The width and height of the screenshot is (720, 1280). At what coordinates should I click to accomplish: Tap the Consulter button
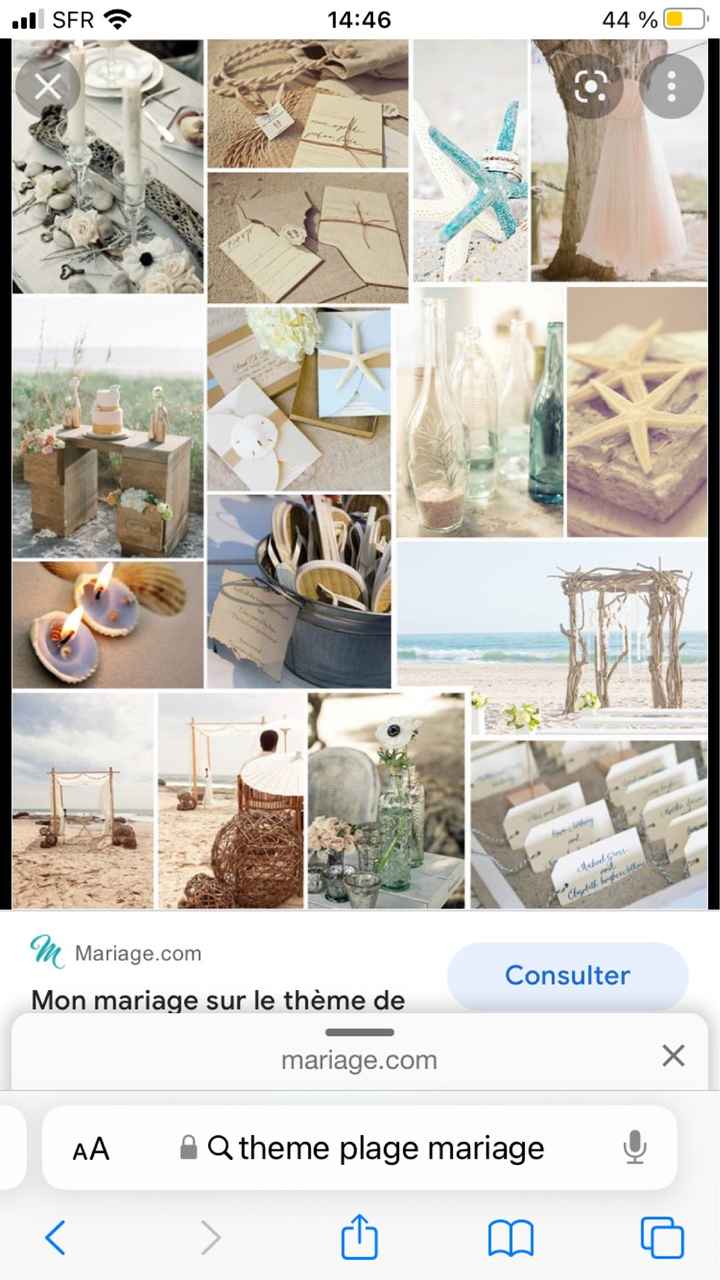[568, 975]
